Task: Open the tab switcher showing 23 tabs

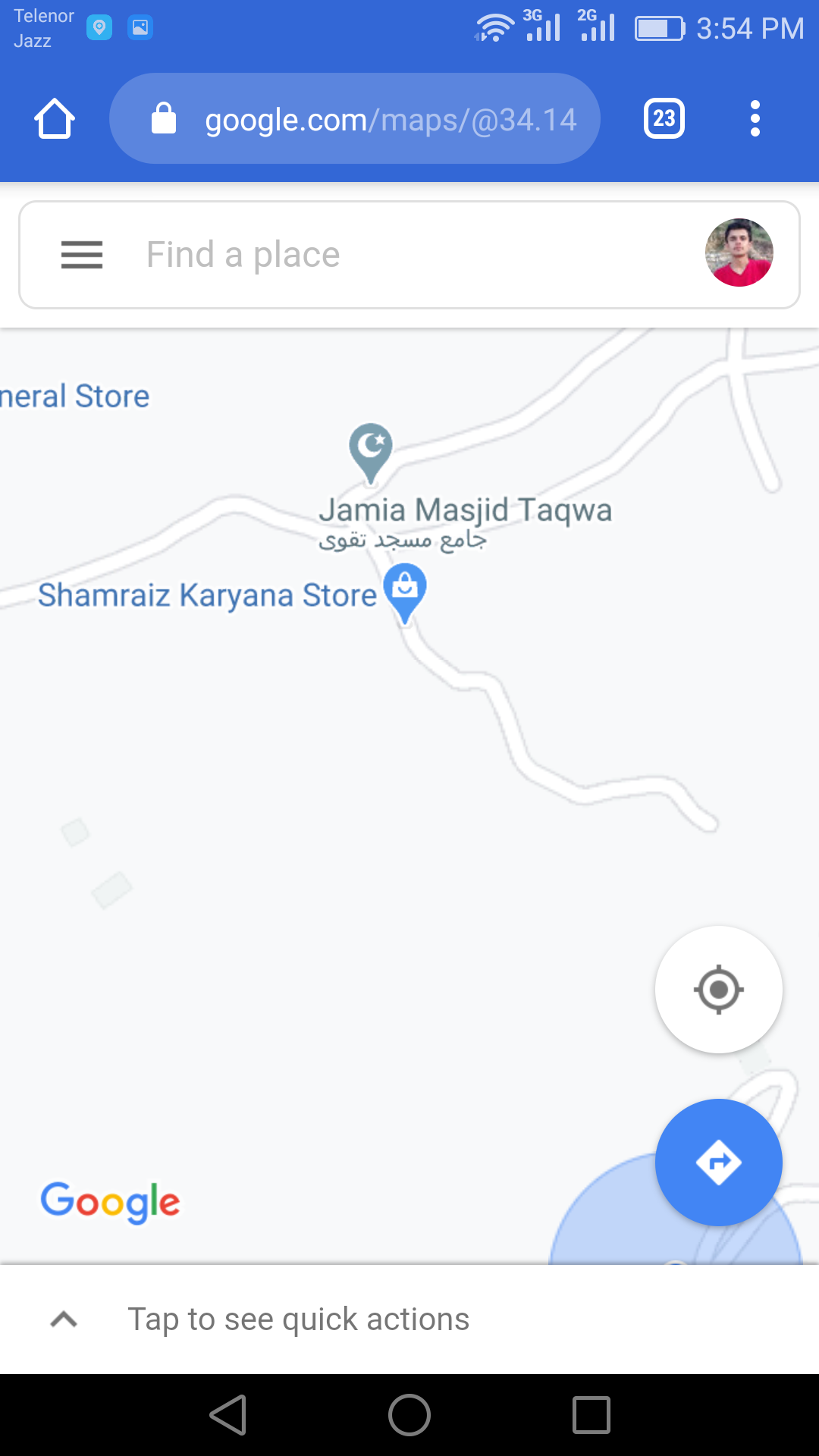Action: pyautogui.click(x=664, y=119)
